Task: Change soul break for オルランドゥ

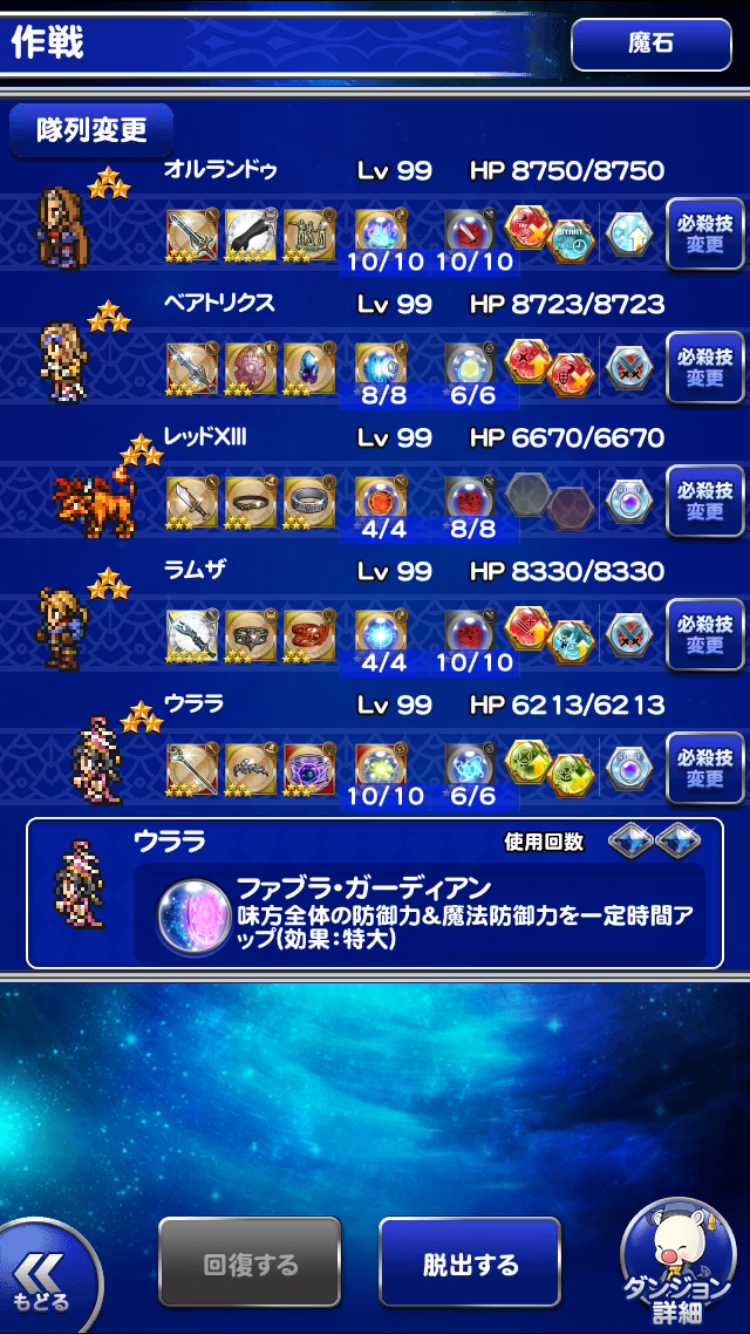Action: 705,234
